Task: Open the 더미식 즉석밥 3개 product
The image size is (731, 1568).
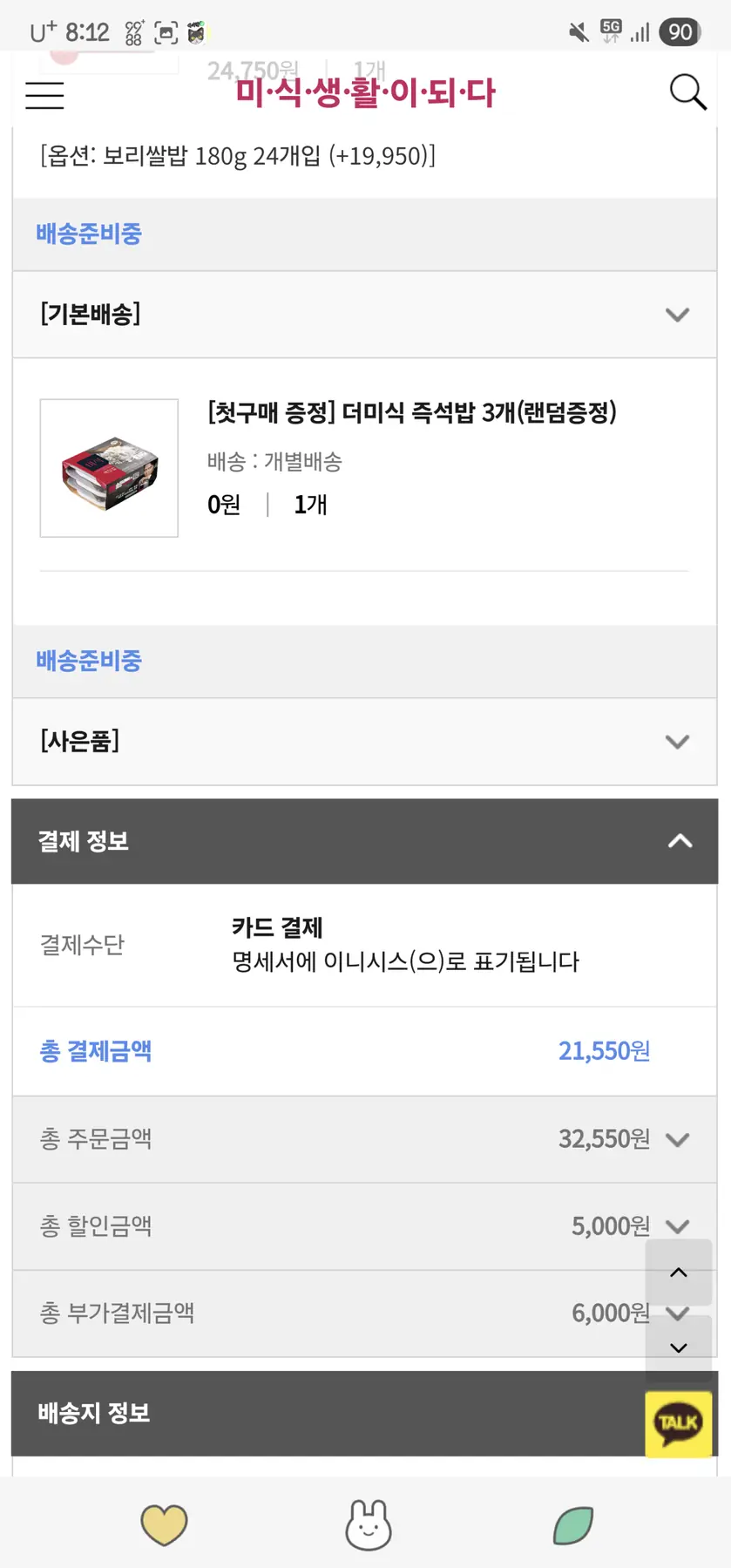Action: point(411,412)
